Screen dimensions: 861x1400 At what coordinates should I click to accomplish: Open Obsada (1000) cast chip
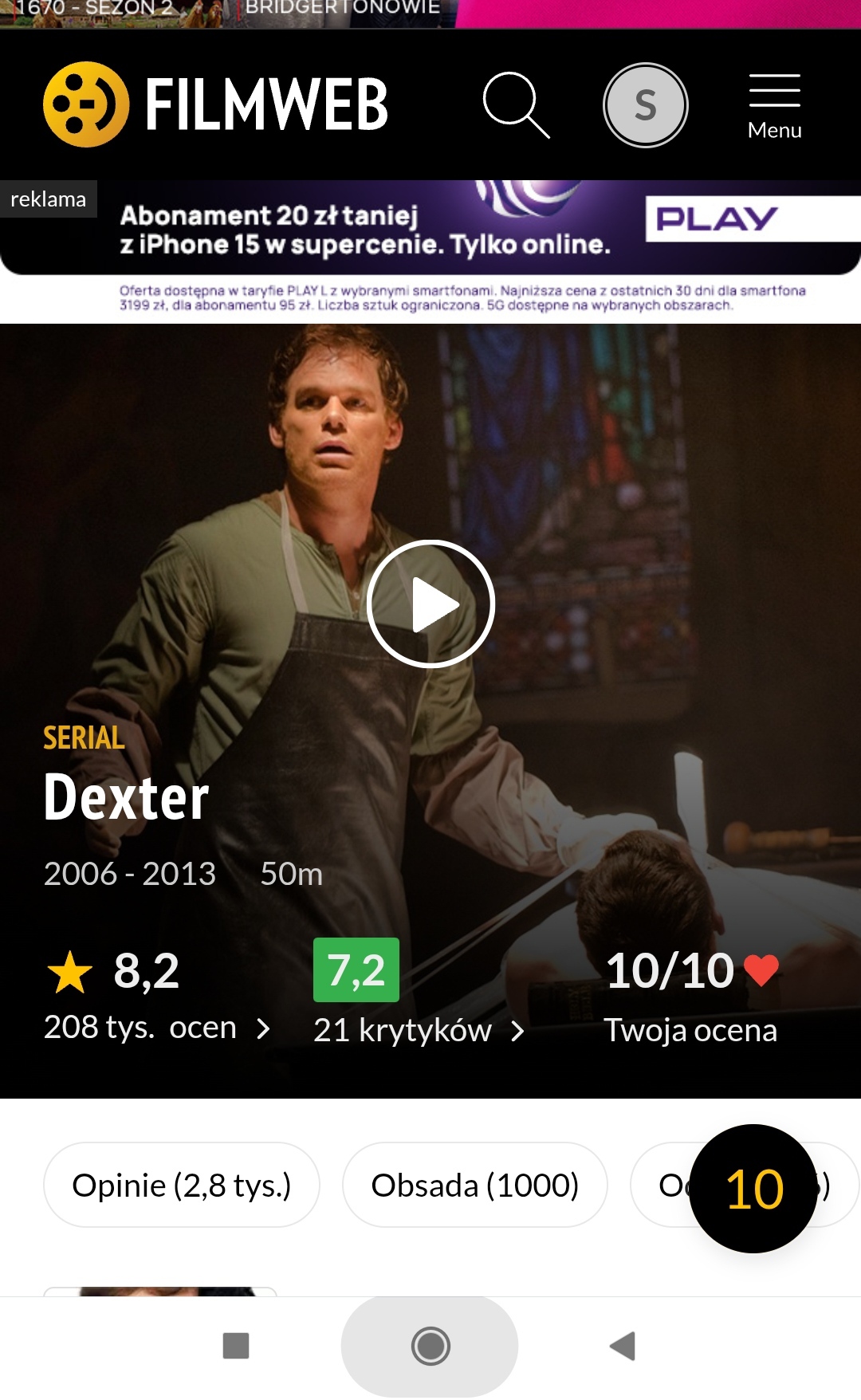pyautogui.click(x=475, y=1185)
